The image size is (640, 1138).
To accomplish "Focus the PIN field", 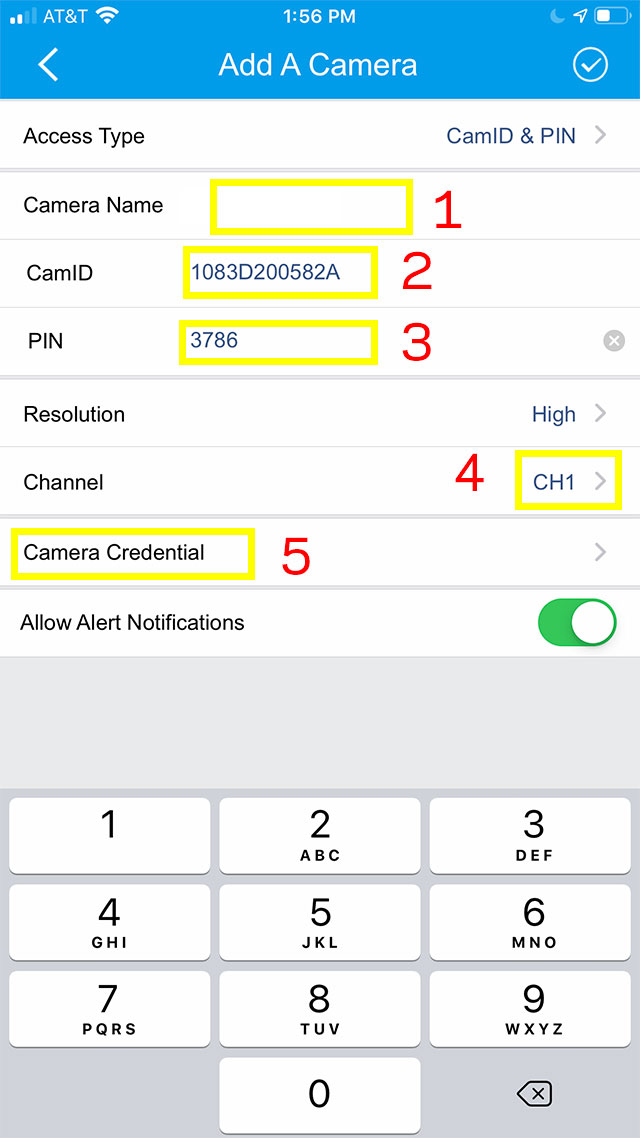I will point(279,342).
